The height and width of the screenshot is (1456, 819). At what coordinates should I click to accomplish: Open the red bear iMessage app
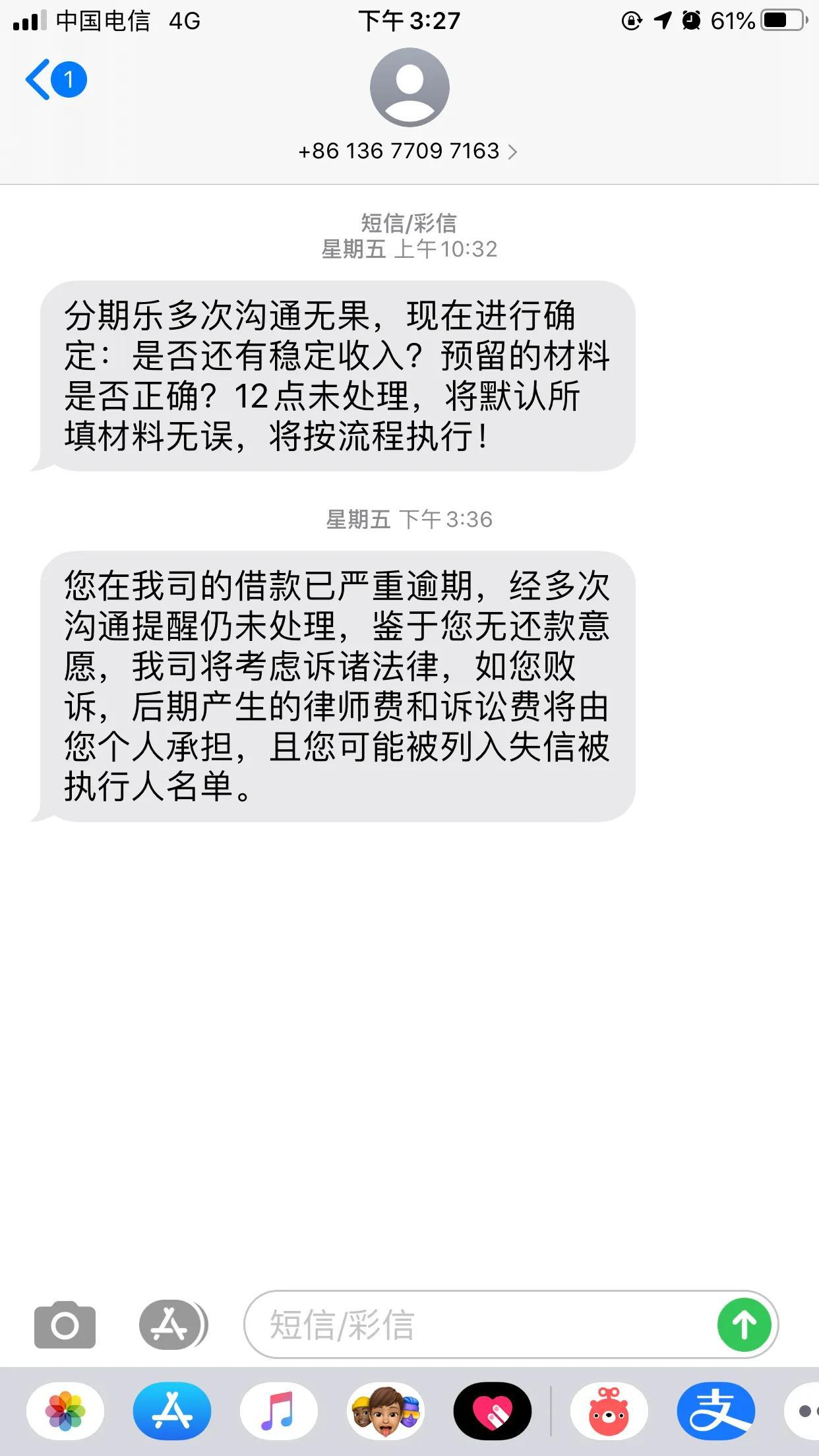pos(609,1412)
